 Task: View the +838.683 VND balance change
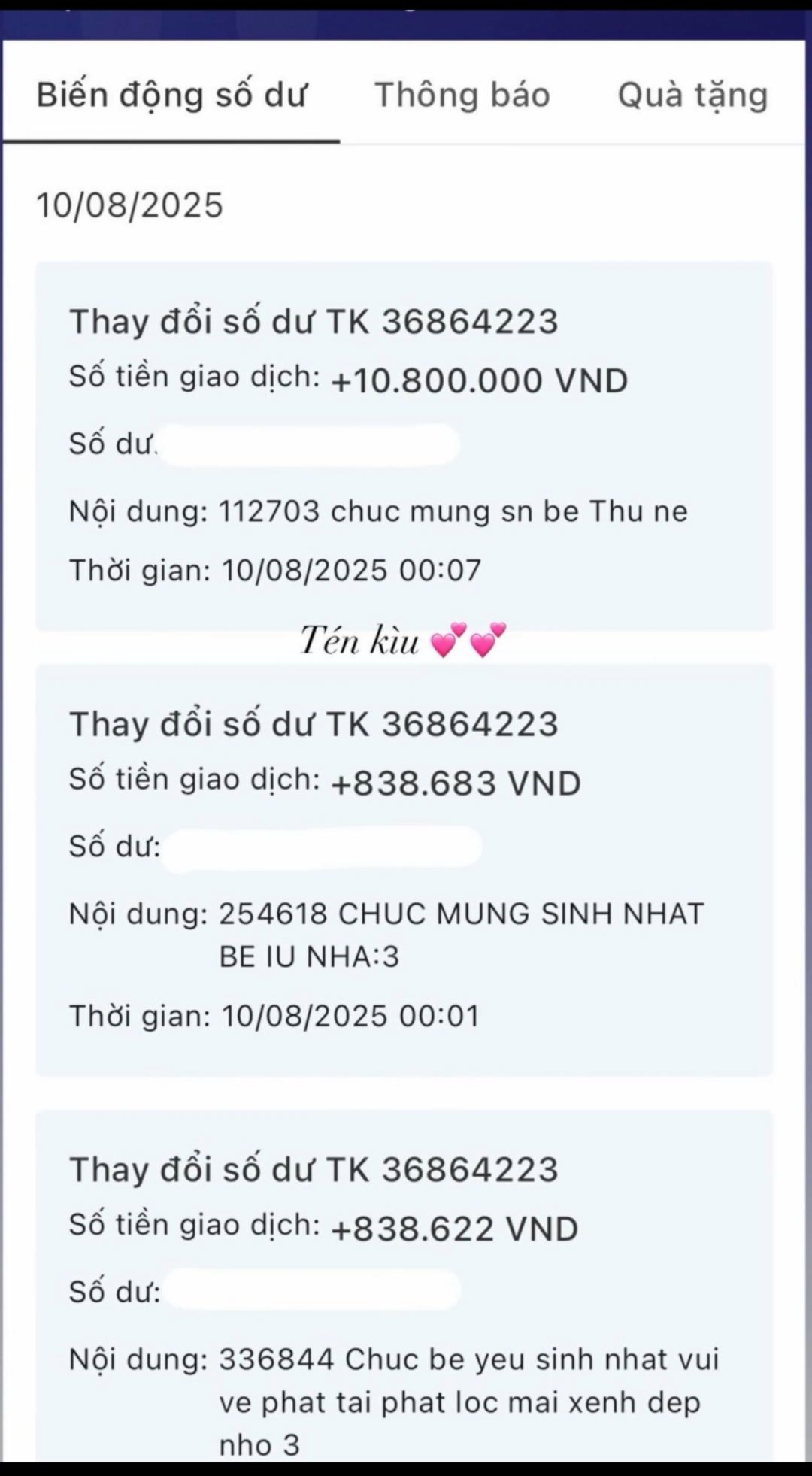click(x=404, y=869)
